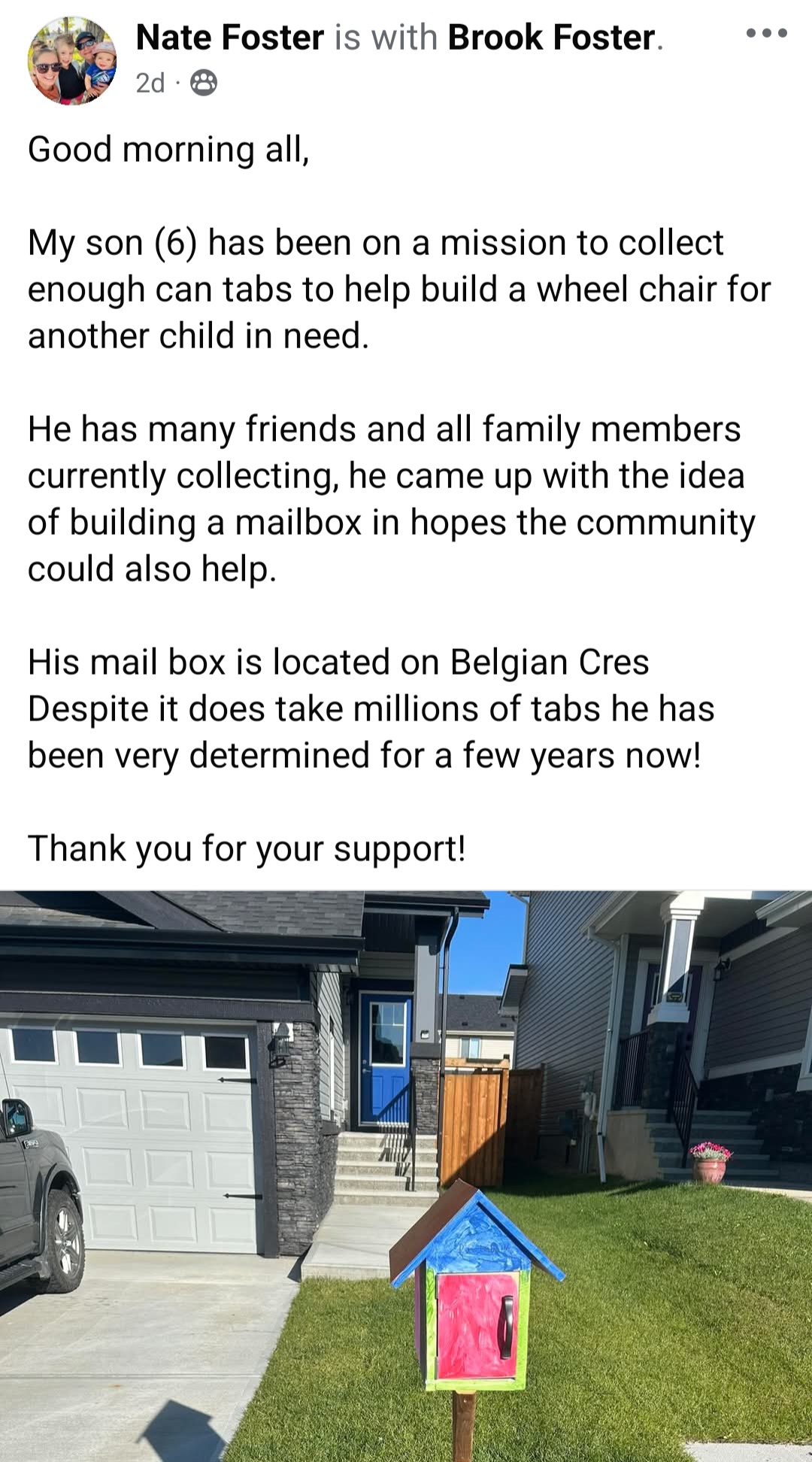View the mailbox photo full screen
The width and height of the screenshot is (812, 1462).
pyautogui.click(x=406, y=1173)
